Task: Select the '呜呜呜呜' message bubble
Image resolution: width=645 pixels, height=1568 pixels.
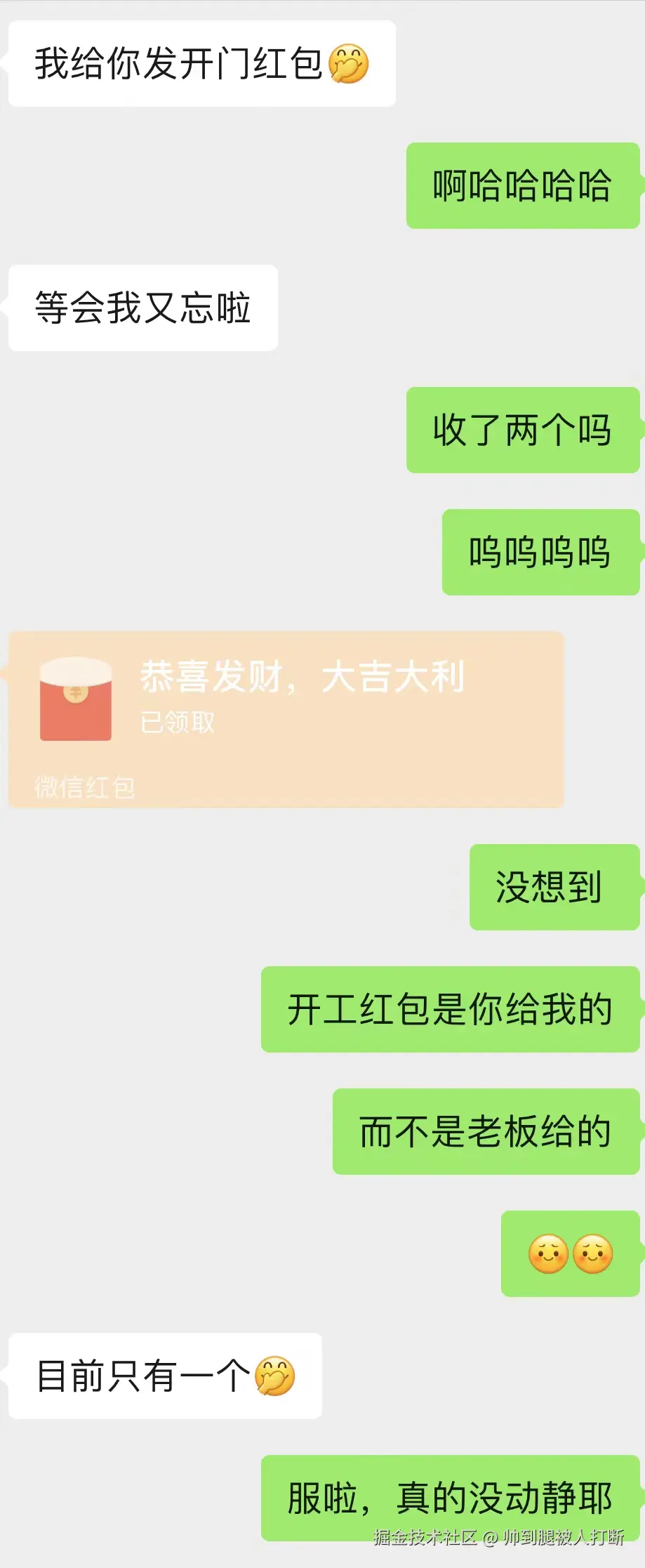Action: coord(540,553)
